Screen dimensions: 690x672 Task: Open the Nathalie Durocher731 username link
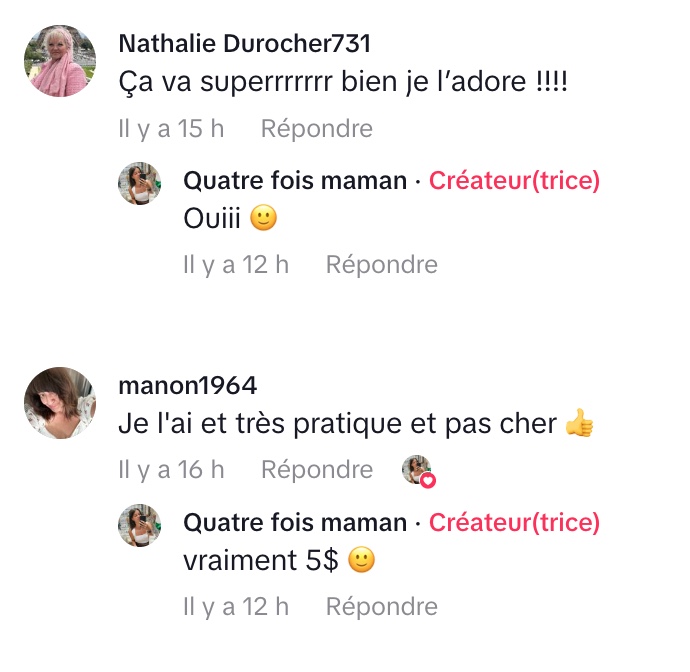(244, 43)
